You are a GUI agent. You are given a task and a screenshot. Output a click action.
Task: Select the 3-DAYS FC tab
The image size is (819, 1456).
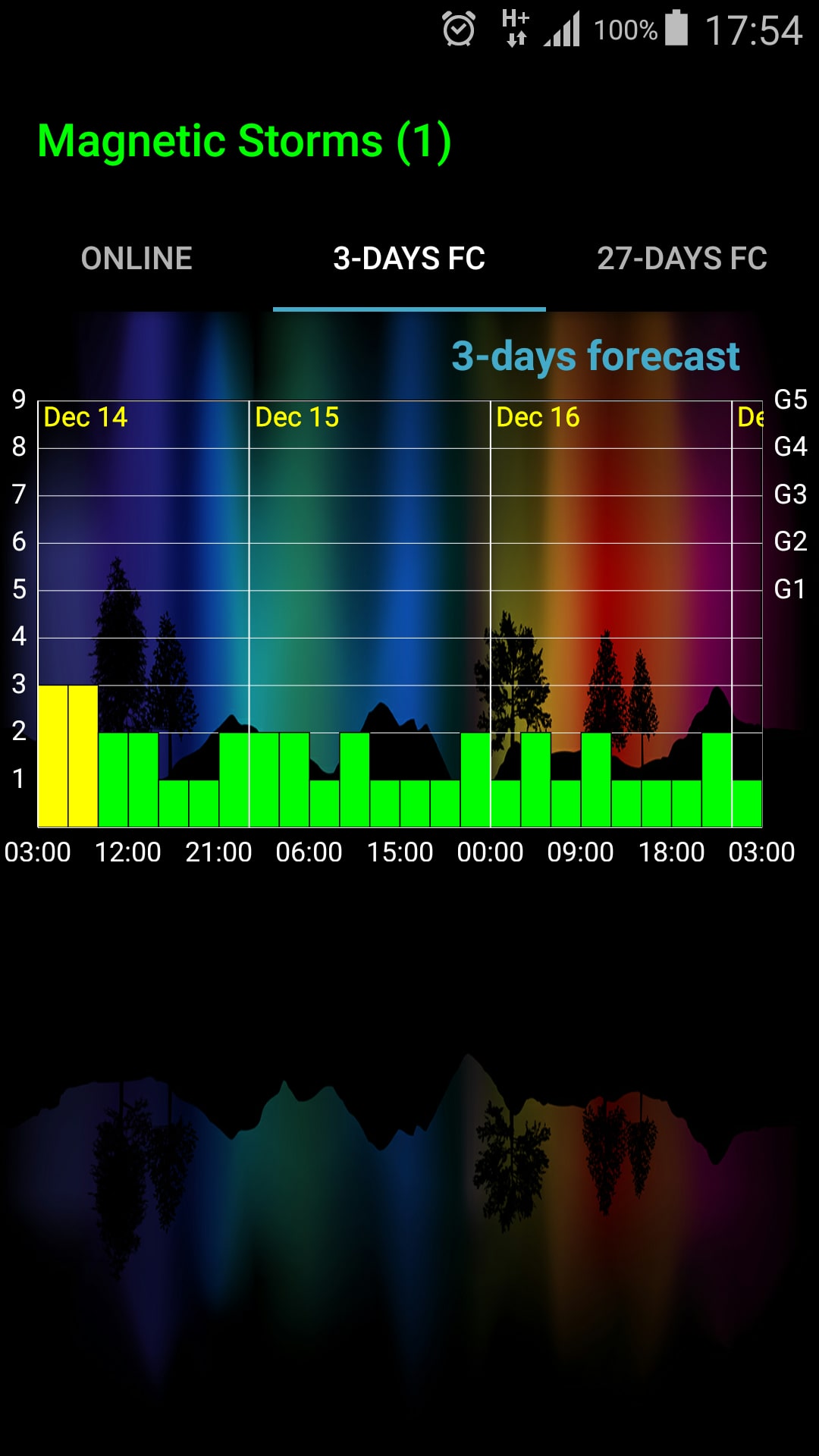(x=409, y=259)
